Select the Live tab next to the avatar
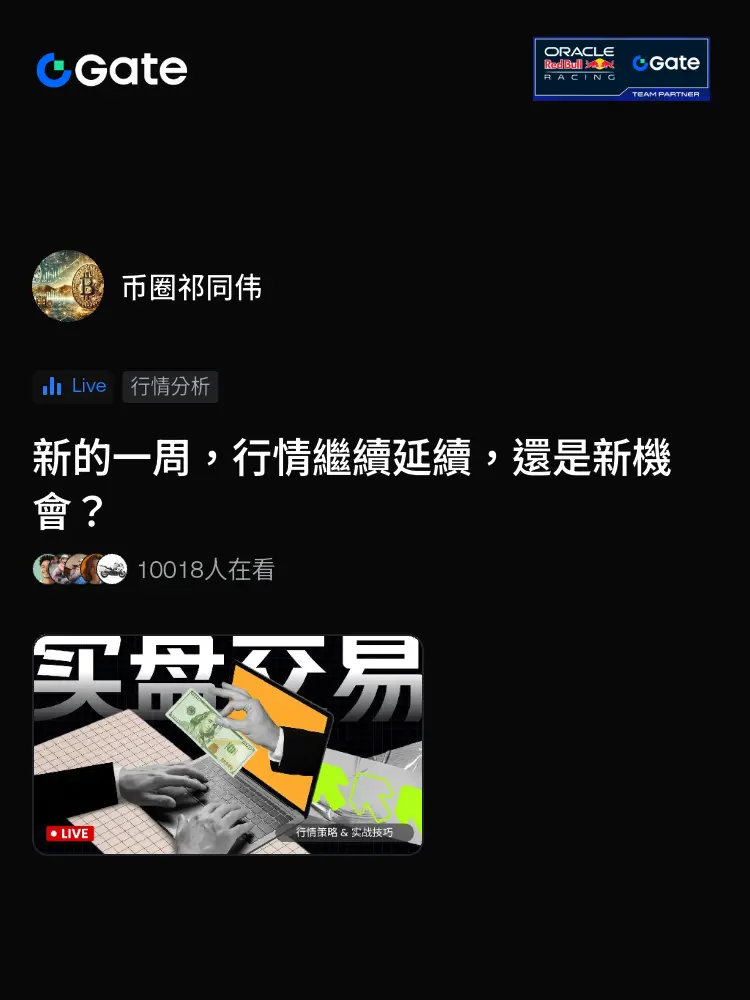The image size is (750, 1000). click(x=74, y=386)
